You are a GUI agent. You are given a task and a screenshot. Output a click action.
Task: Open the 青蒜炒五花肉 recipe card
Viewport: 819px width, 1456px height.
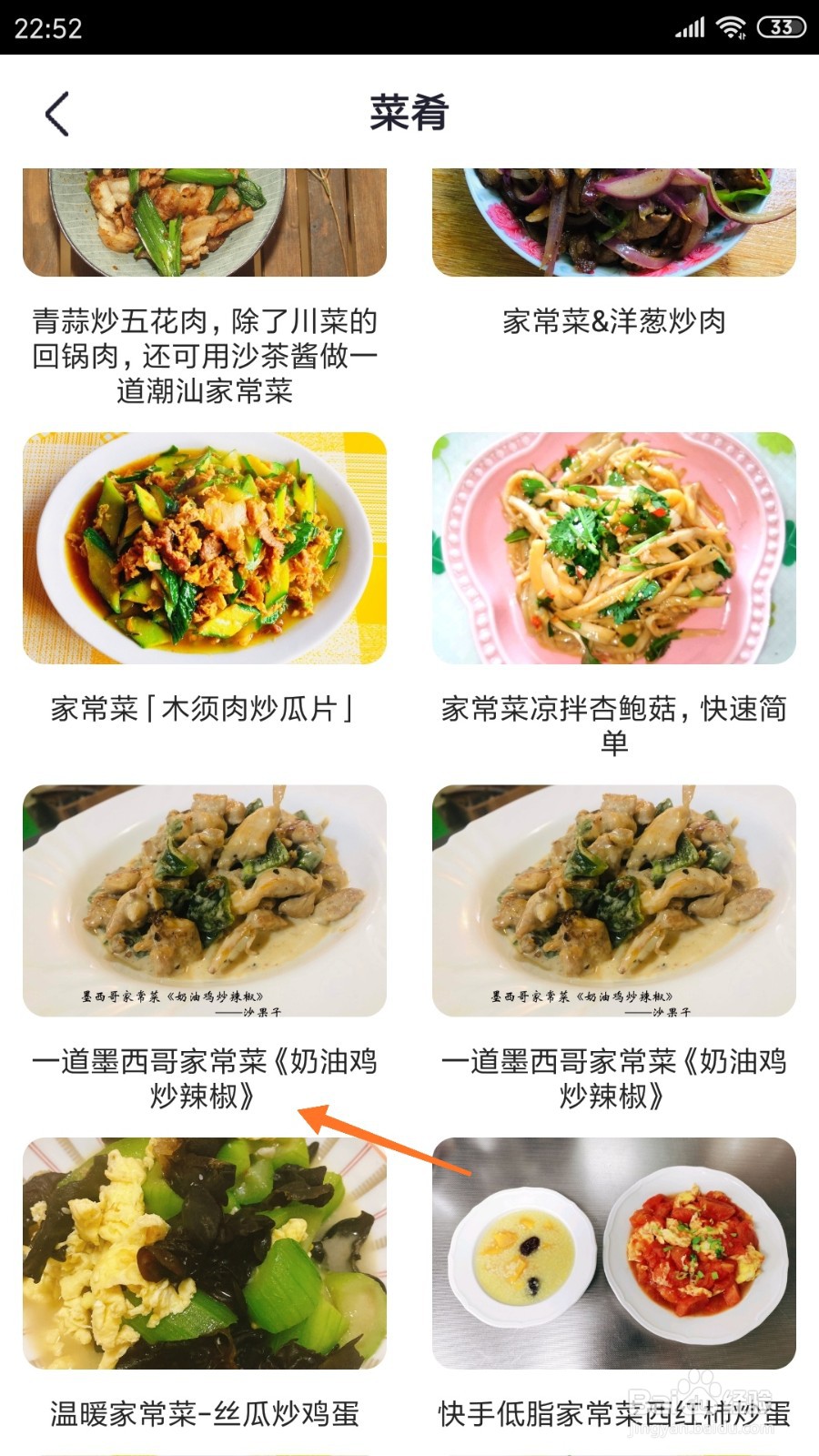(205, 288)
